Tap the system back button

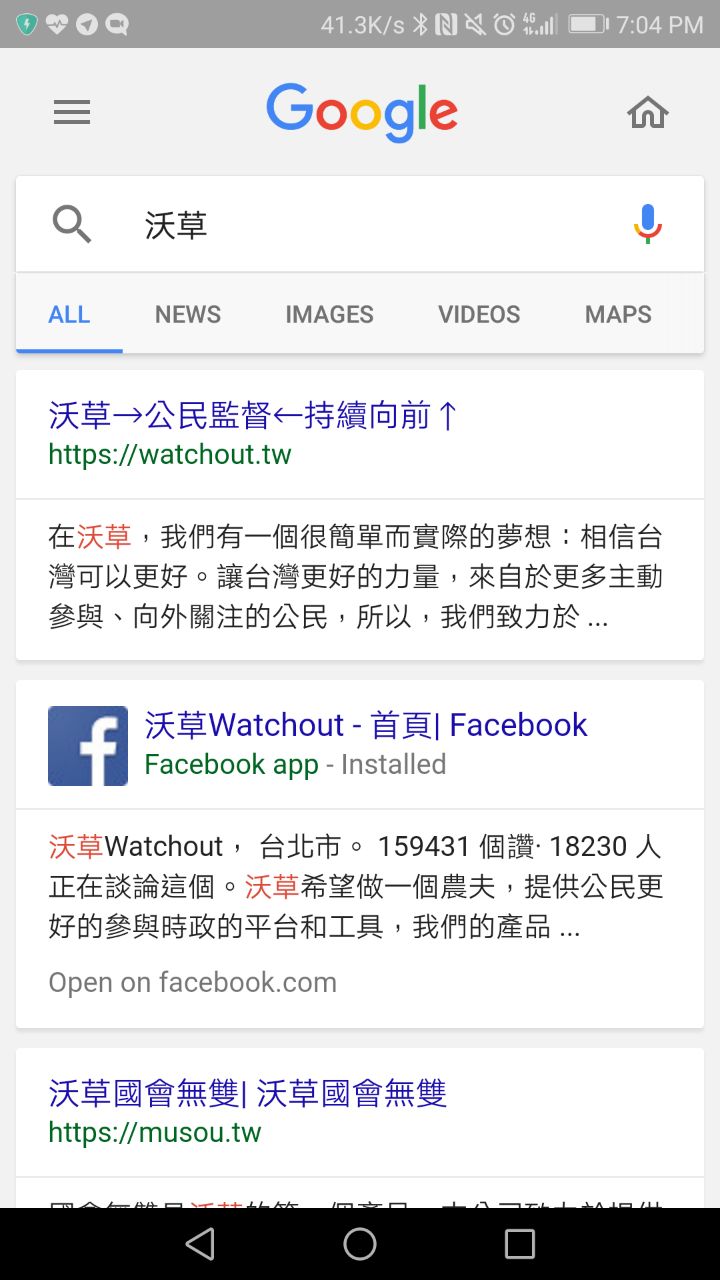point(200,1244)
